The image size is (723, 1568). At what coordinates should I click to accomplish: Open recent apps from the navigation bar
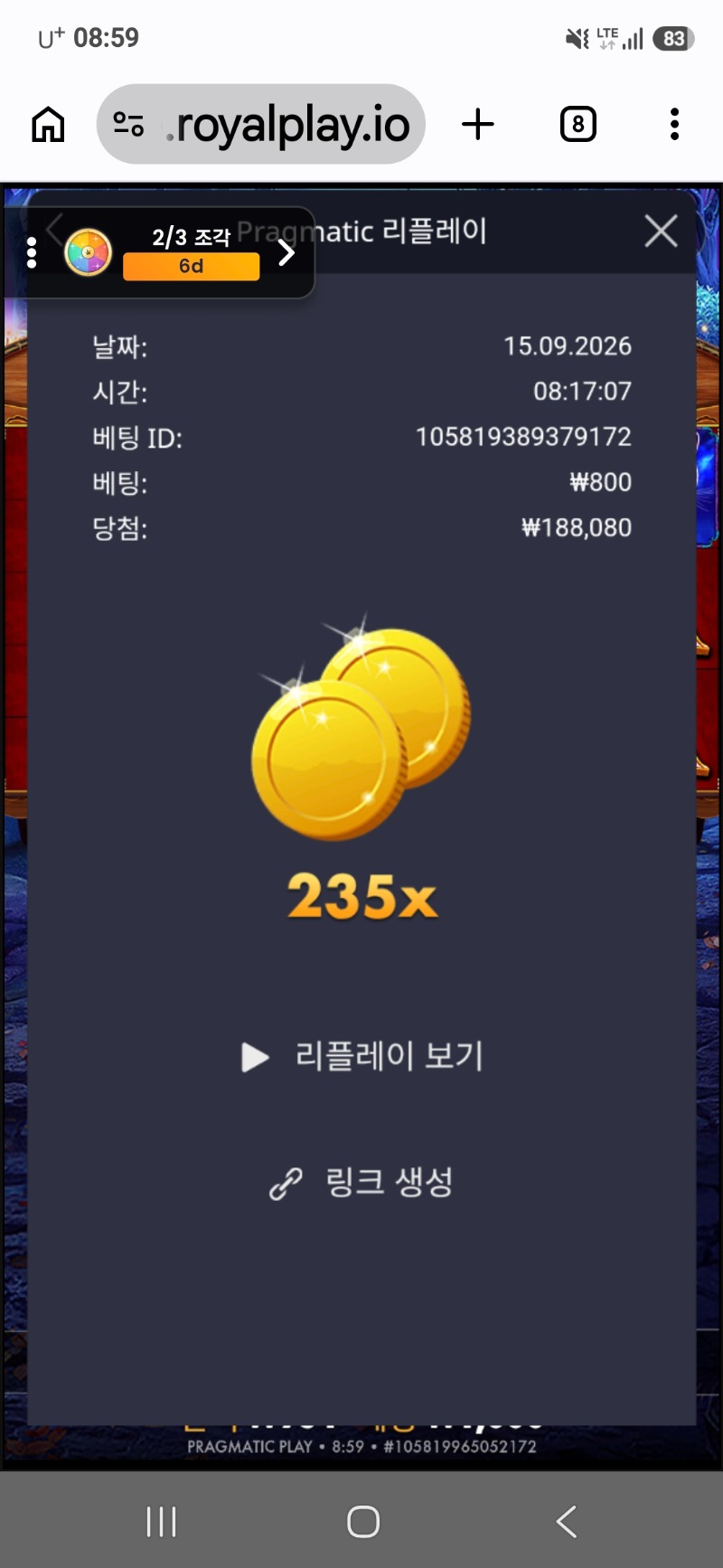(161, 1522)
